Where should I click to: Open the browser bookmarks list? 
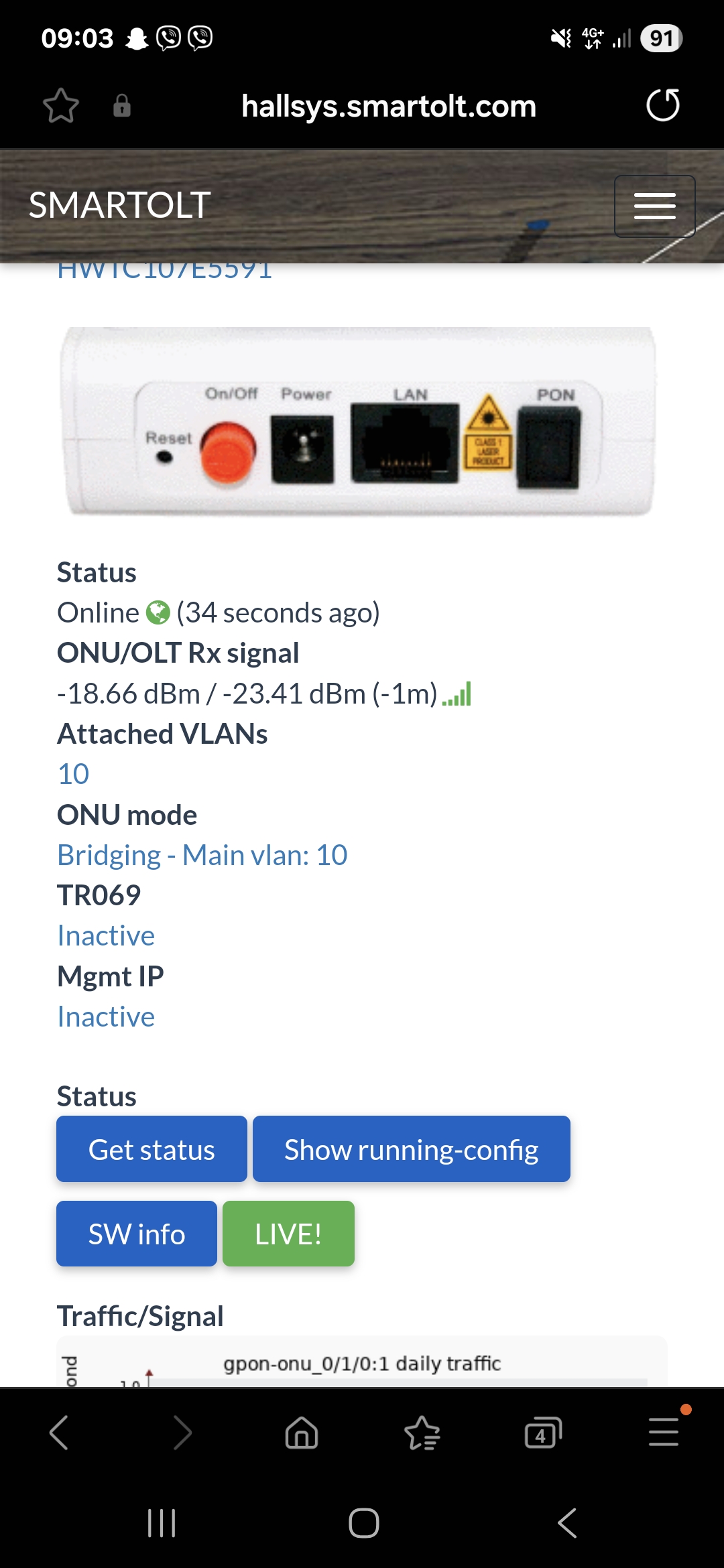(422, 1433)
